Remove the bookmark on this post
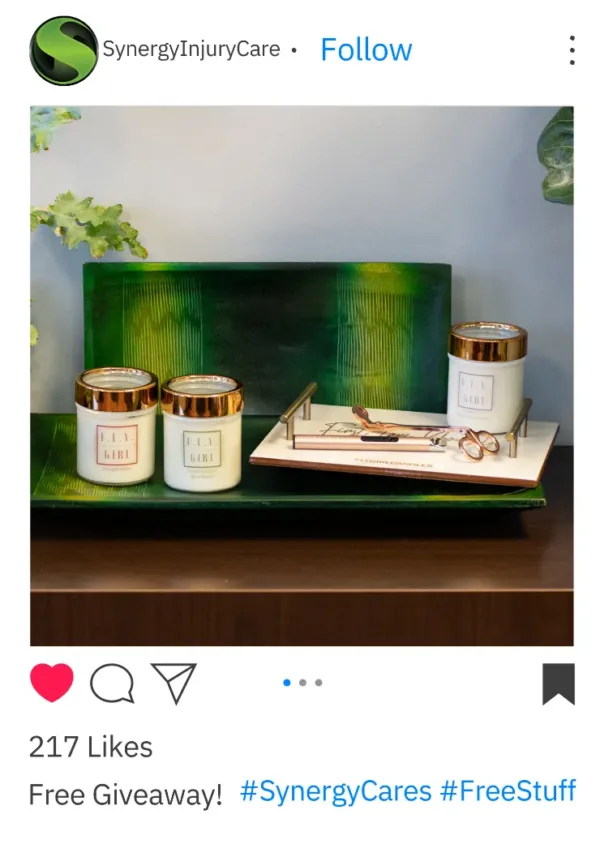600x857 pixels. (558, 684)
